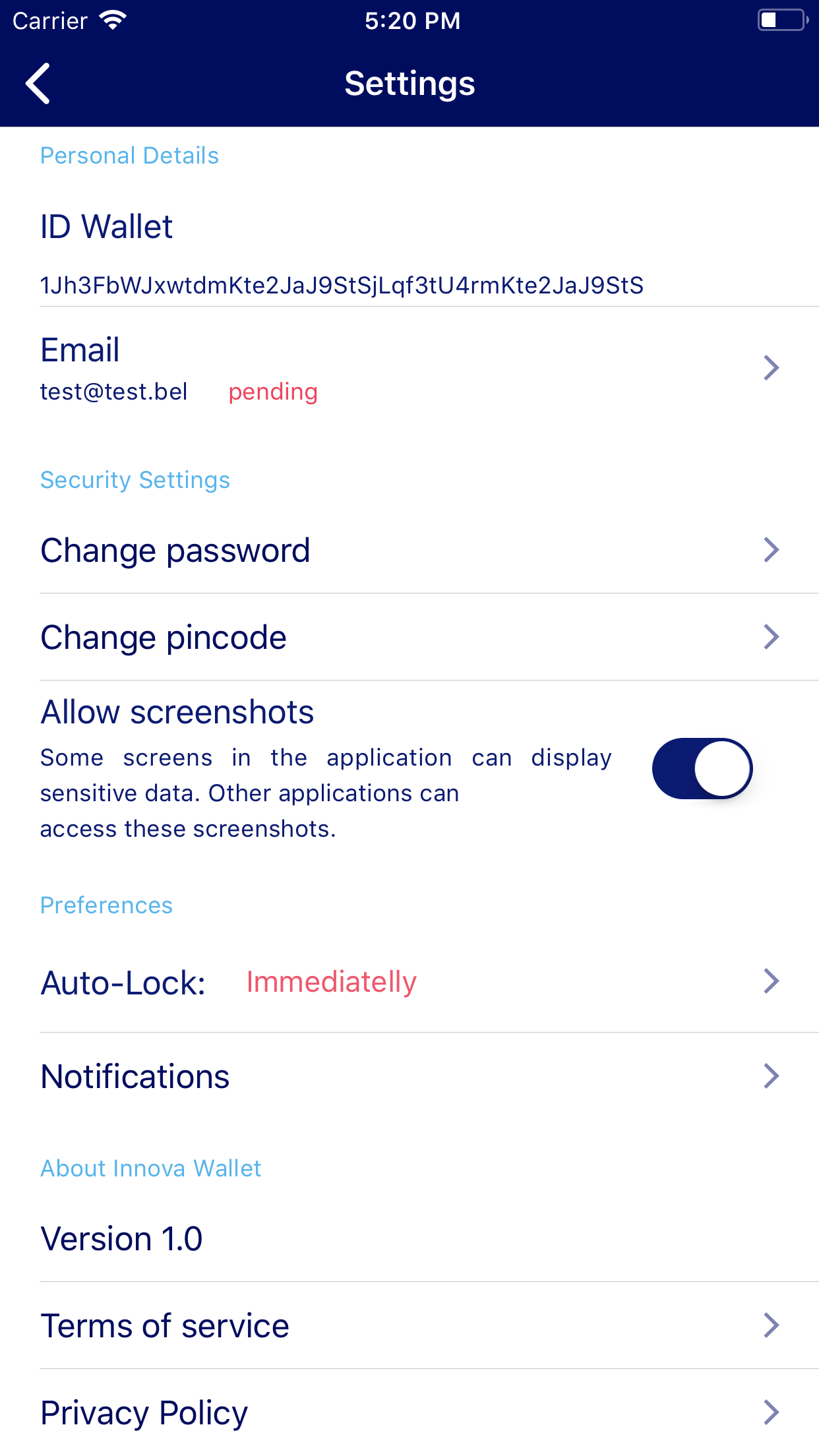Open Notifications settings

(x=409, y=1076)
